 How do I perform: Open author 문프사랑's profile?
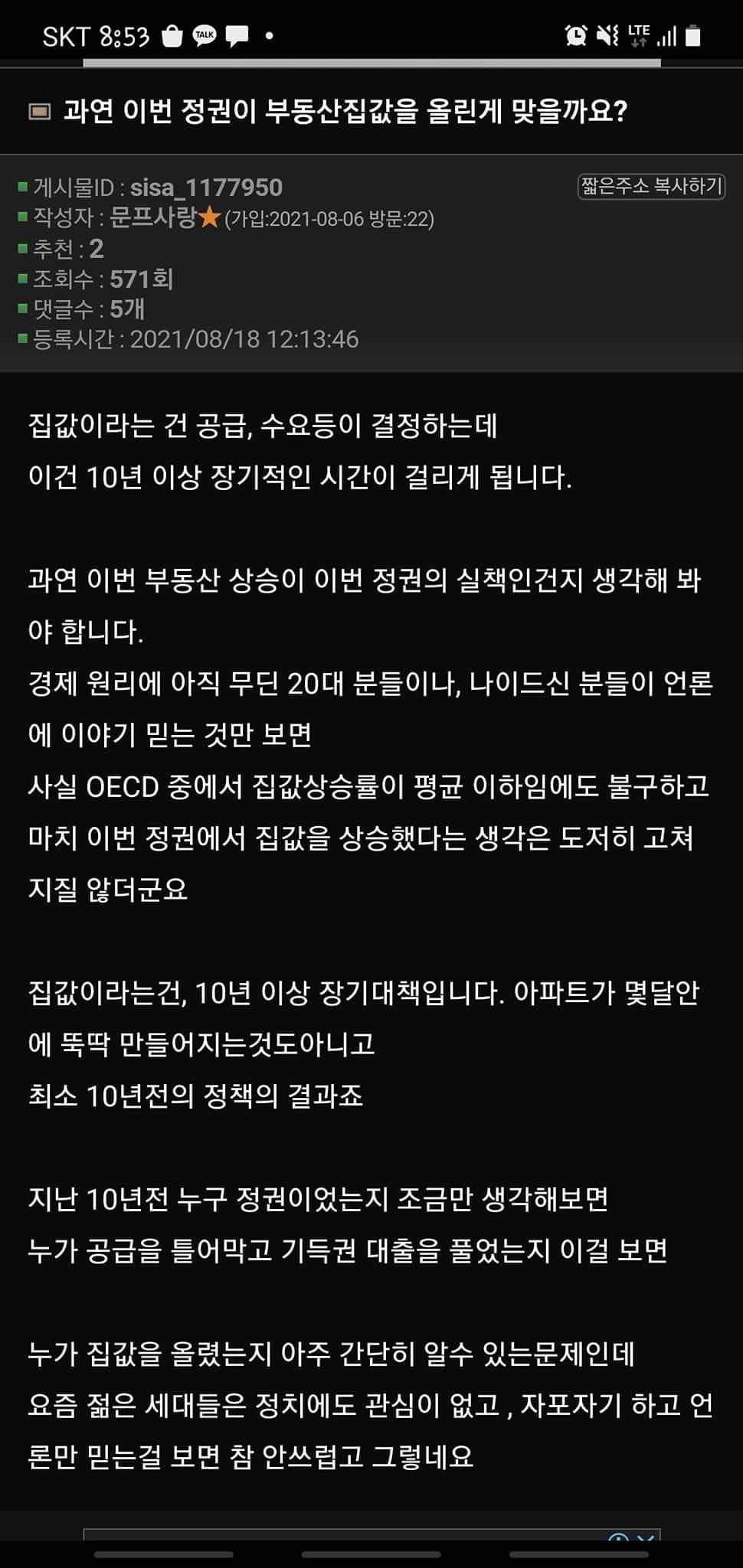(x=154, y=218)
